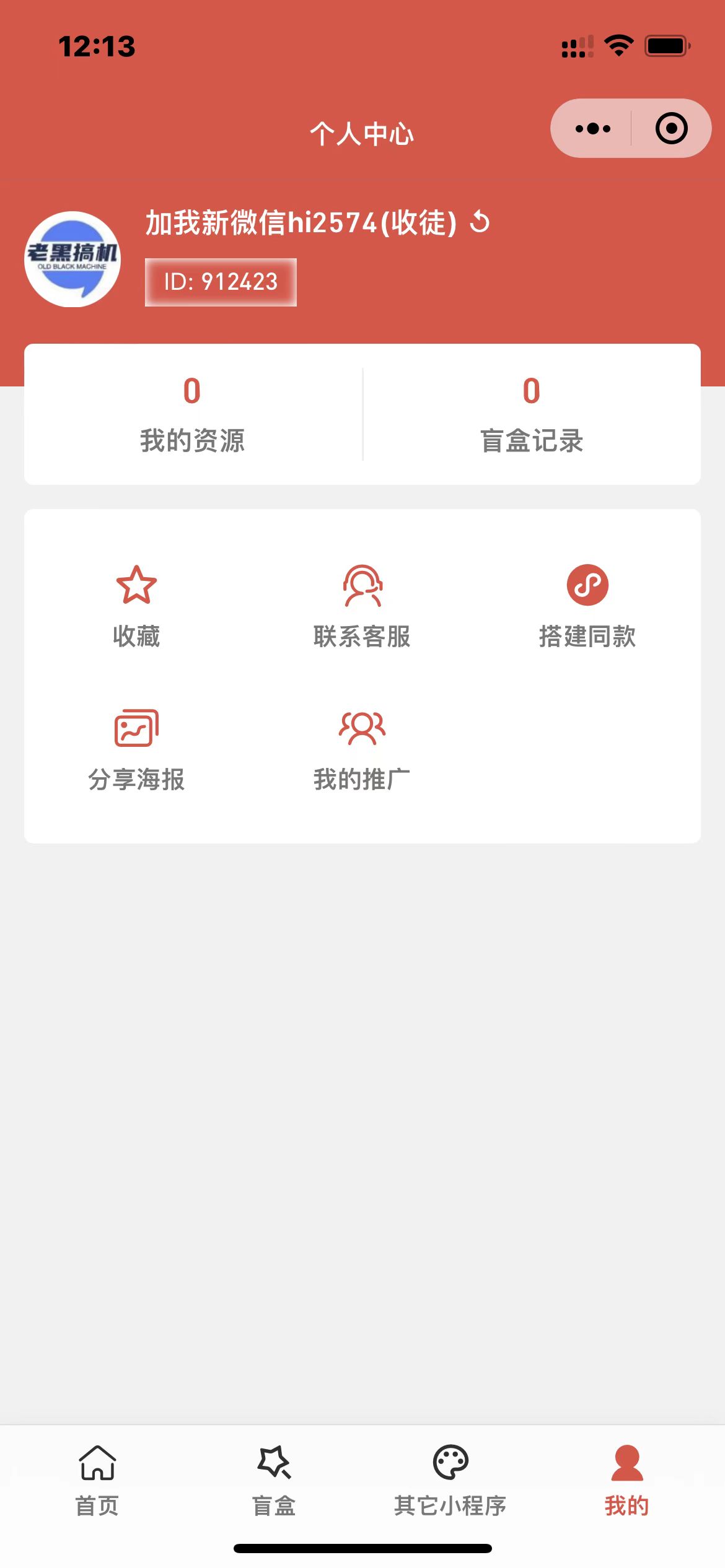Copy the user ID 912423
Viewport: 725px width, 1568px height.
pos(221,282)
